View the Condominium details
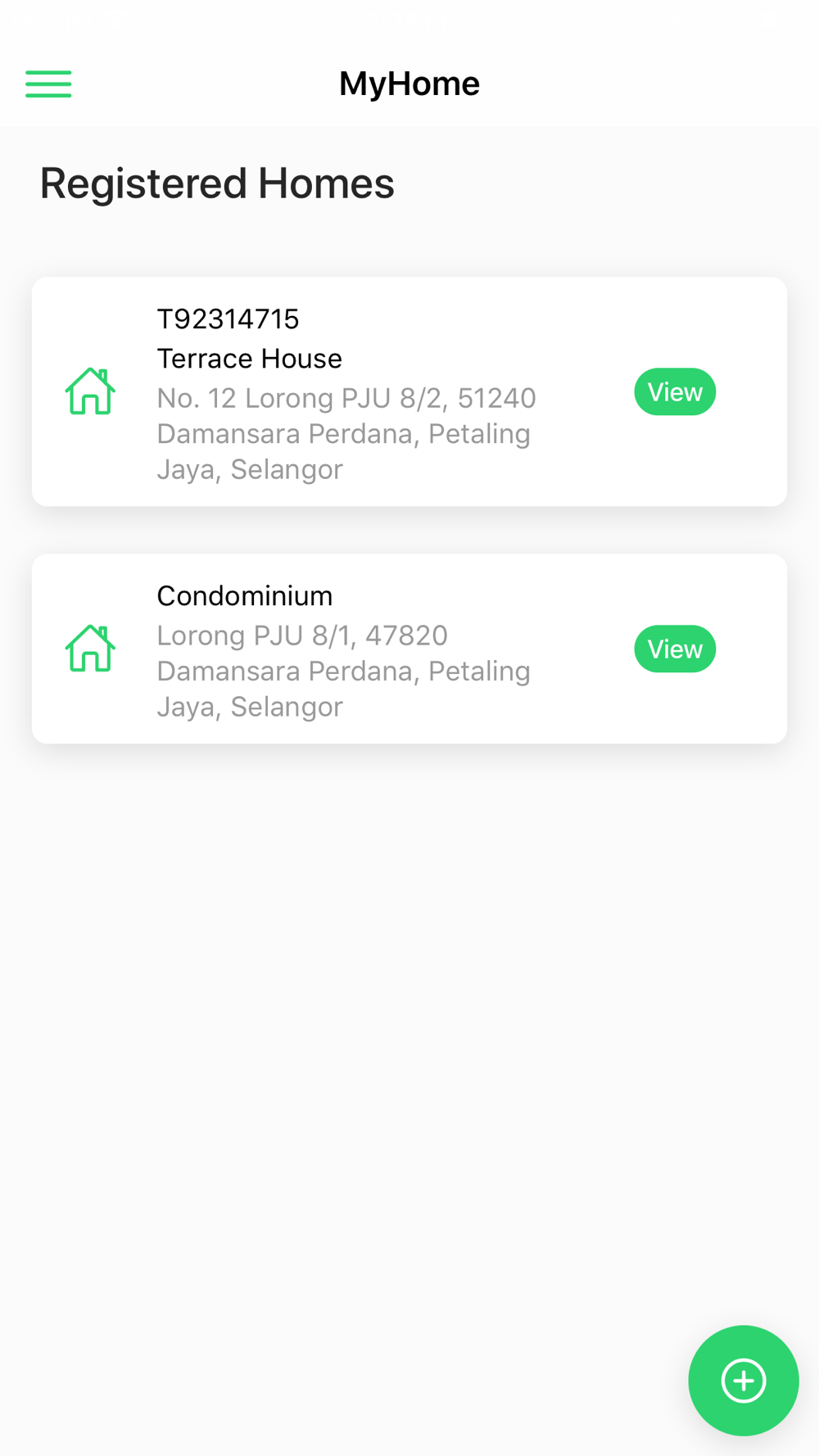 pos(674,649)
